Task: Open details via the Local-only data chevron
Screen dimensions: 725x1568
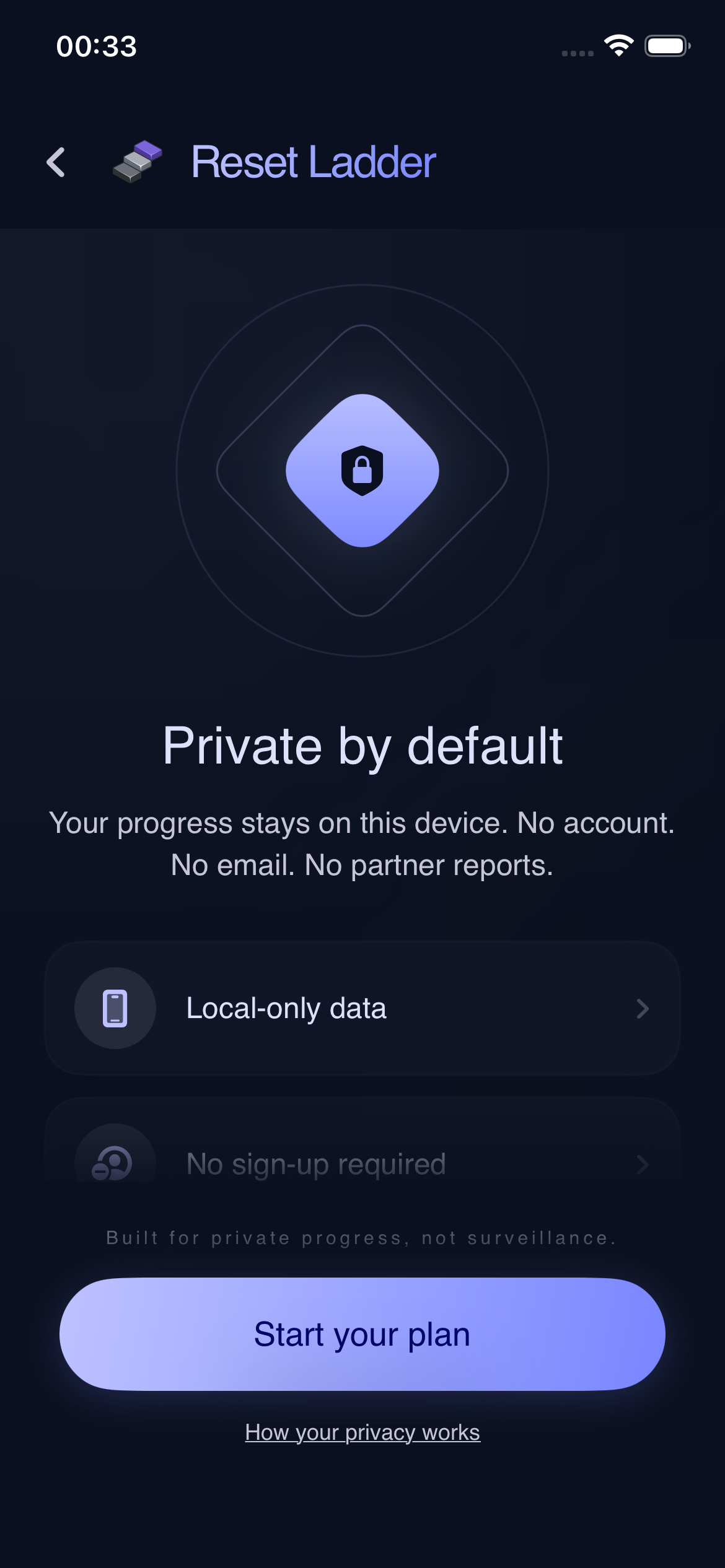Action: (x=643, y=1009)
